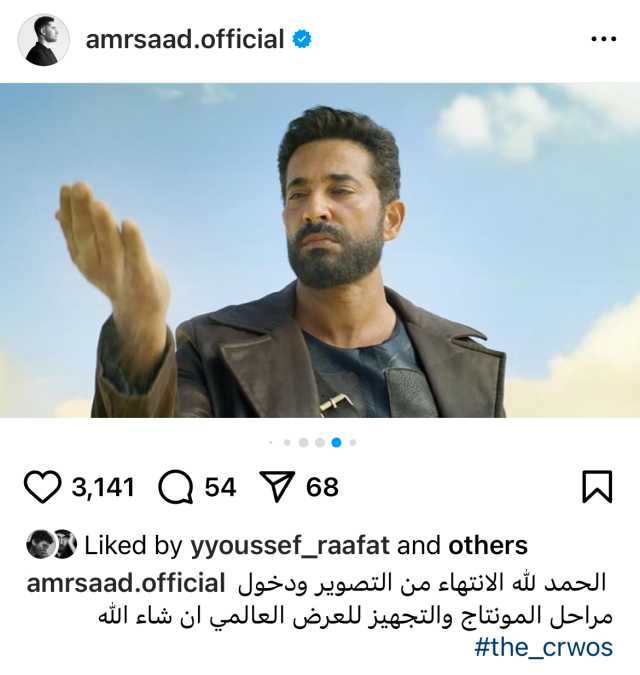
Task: Like this post with the heart icon
Action: pos(42,487)
